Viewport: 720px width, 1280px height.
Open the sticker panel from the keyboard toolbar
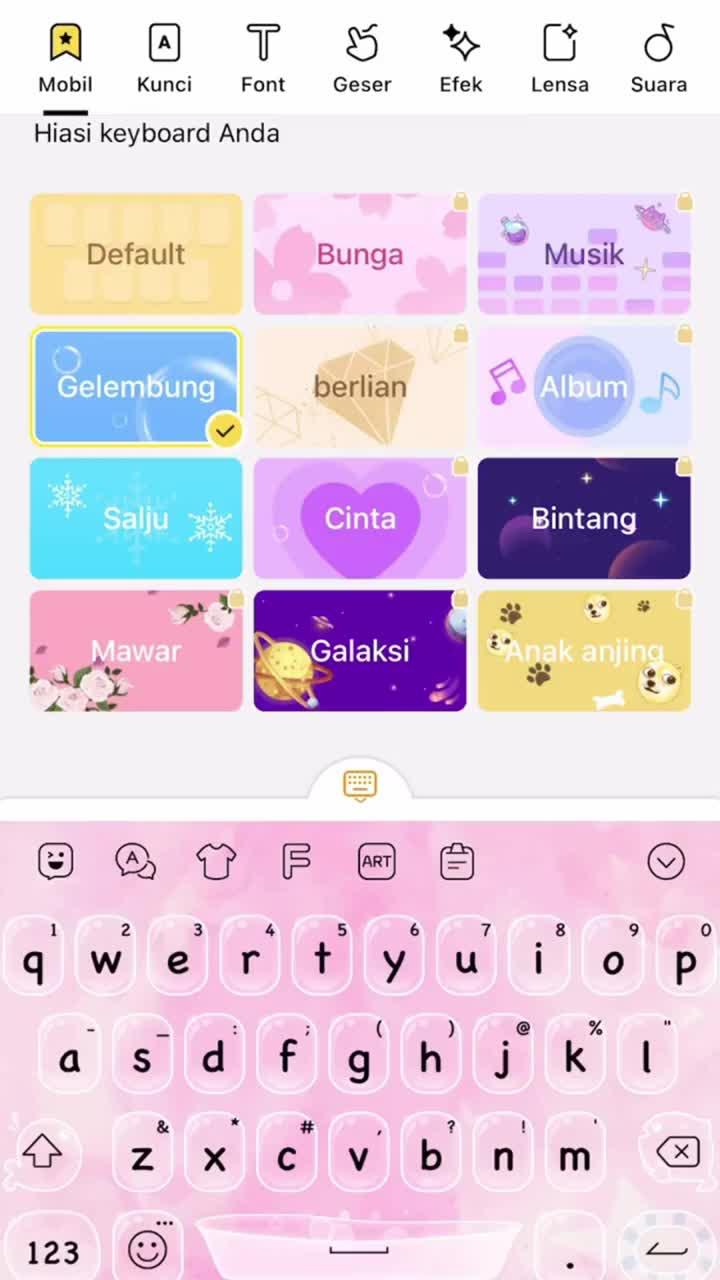[55, 861]
